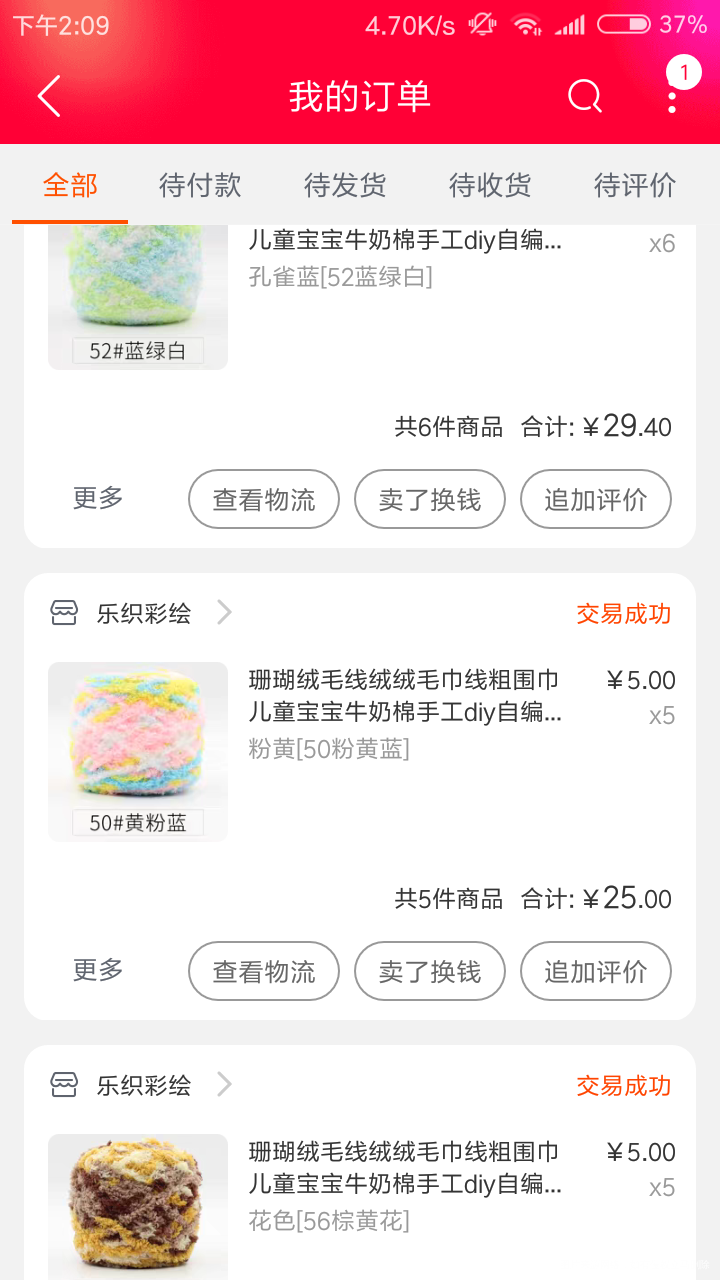Tap 更多 below the 25.00 order
Image resolution: width=720 pixels, height=1280 pixels.
pos(96,971)
